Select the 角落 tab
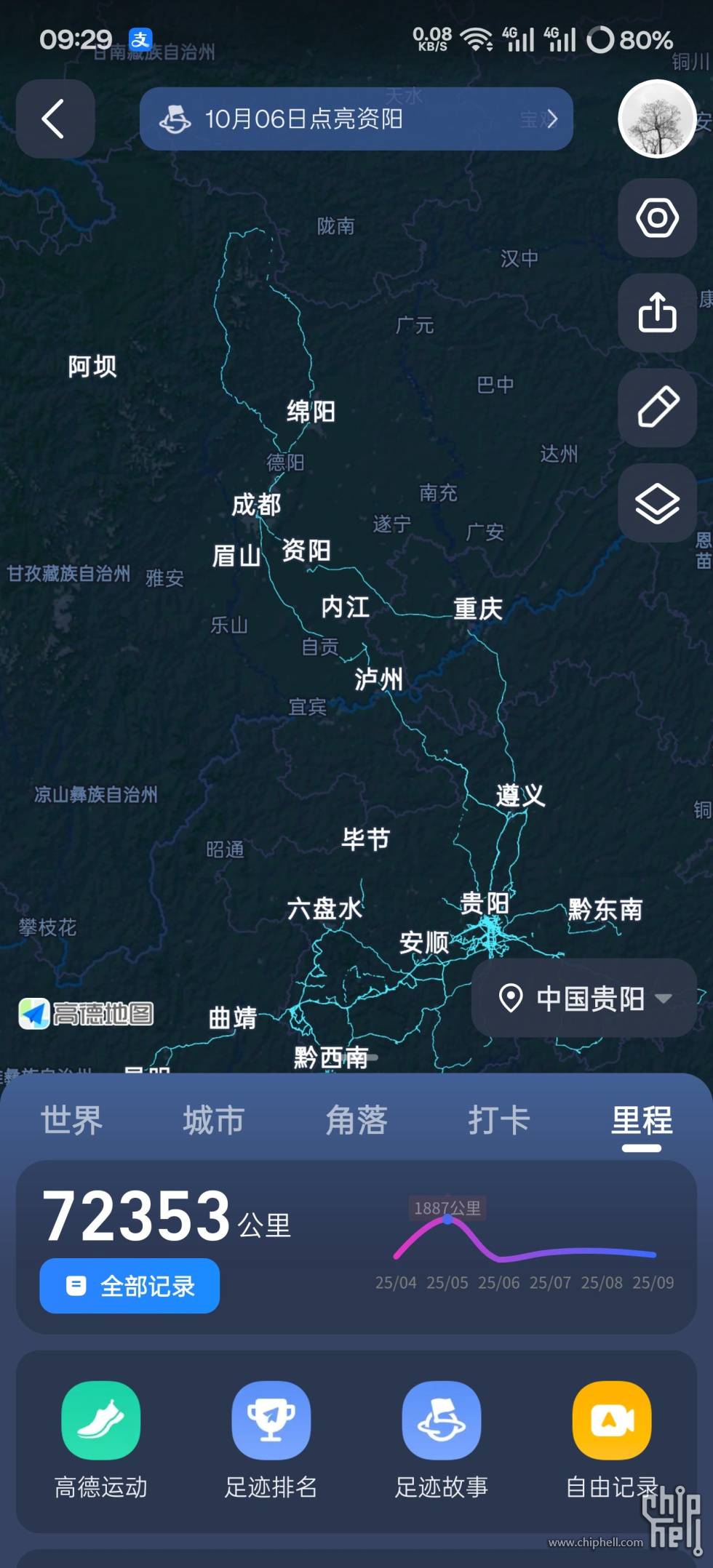713x1568 pixels. tap(356, 1120)
